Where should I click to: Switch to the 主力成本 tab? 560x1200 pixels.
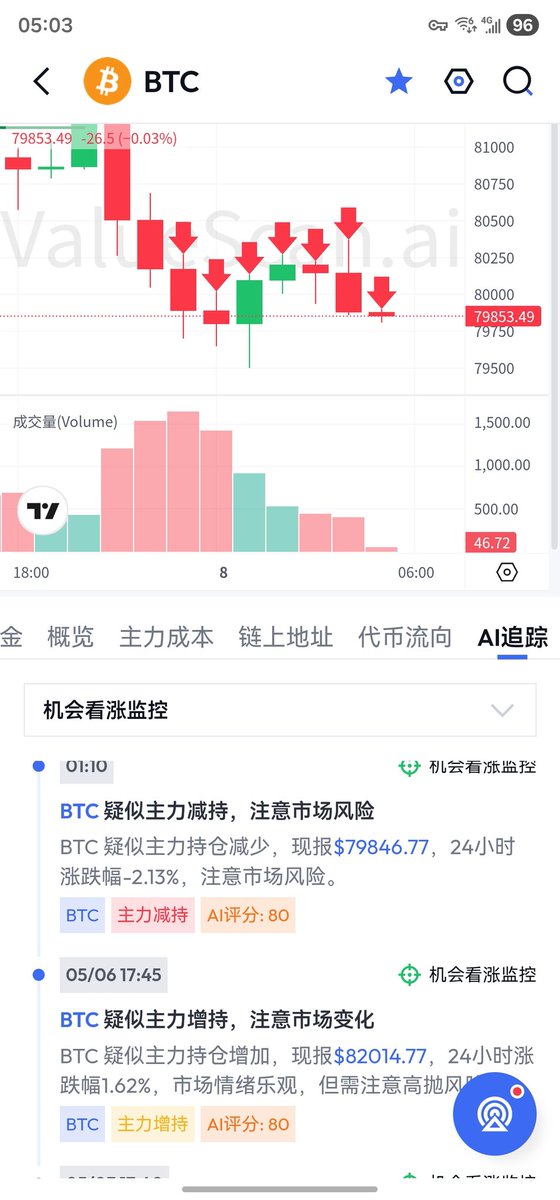coord(166,637)
